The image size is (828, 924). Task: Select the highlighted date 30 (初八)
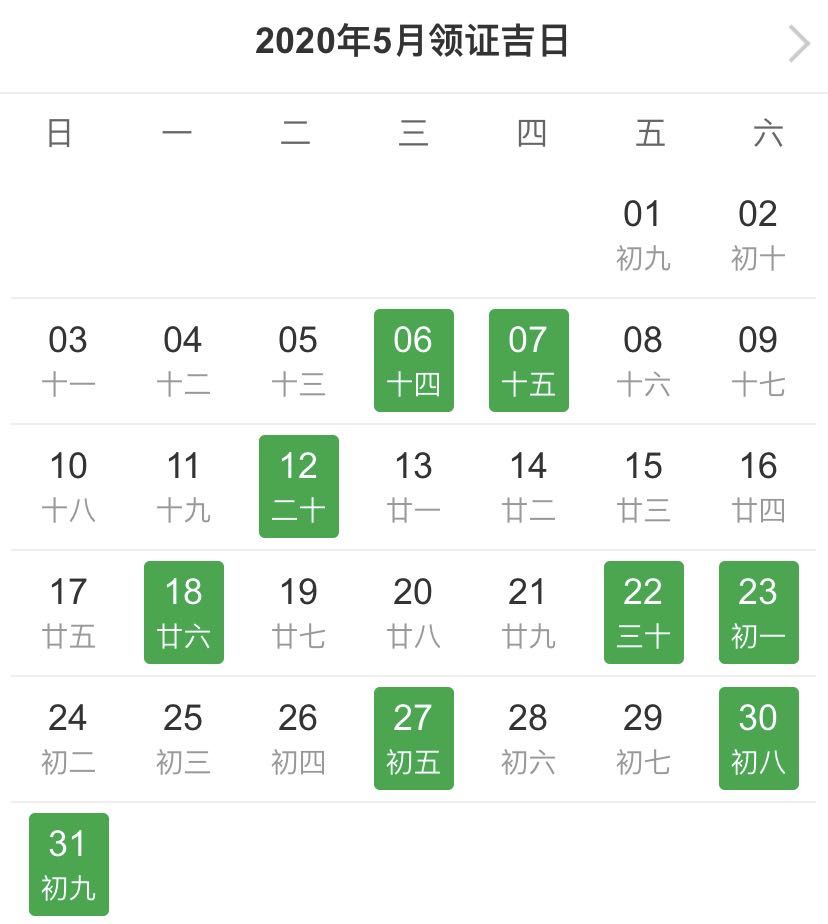click(x=758, y=739)
